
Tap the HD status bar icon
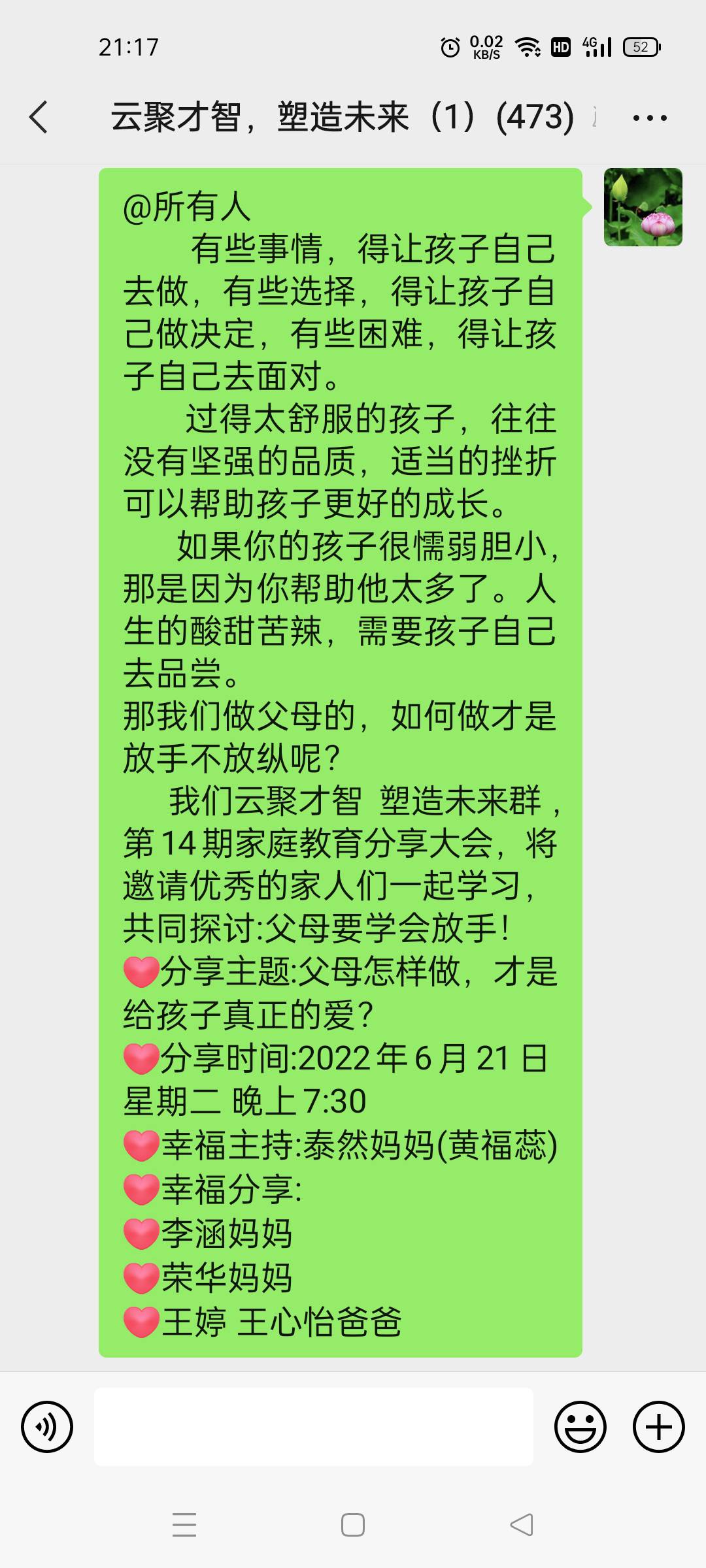coord(560,46)
